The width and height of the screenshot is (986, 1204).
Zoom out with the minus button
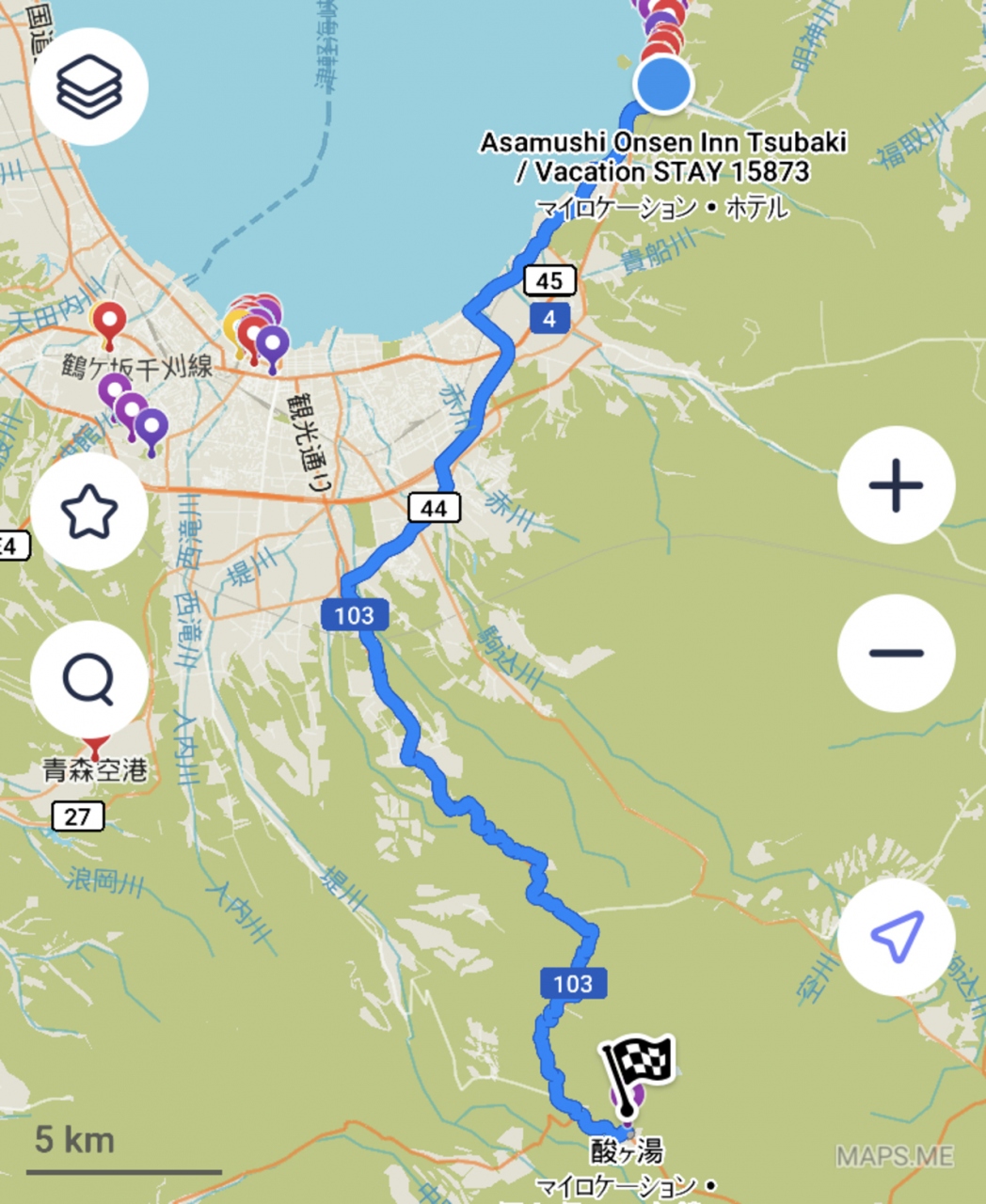896,653
